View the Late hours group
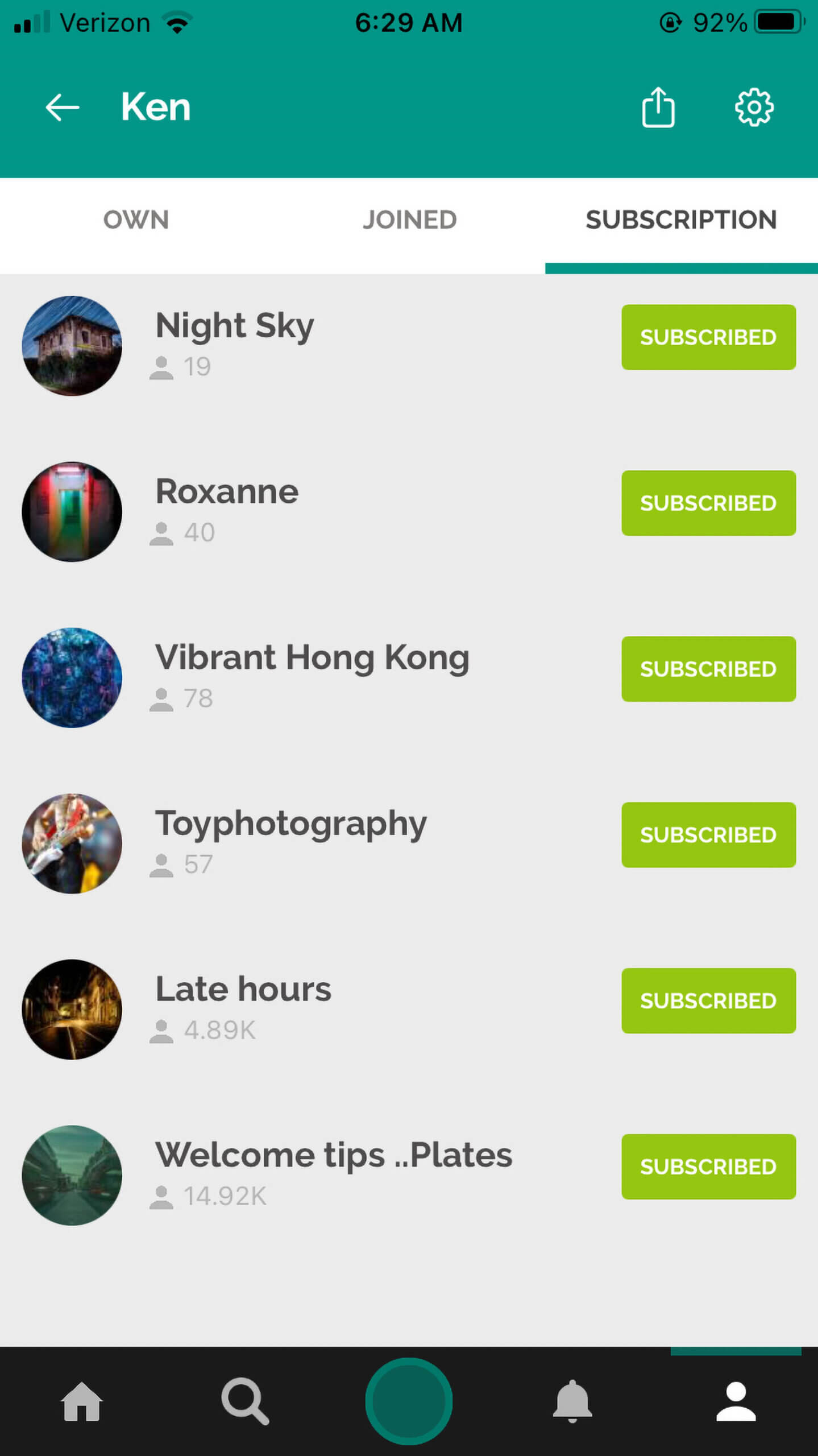Viewport: 818px width, 1456px height. [243, 990]
